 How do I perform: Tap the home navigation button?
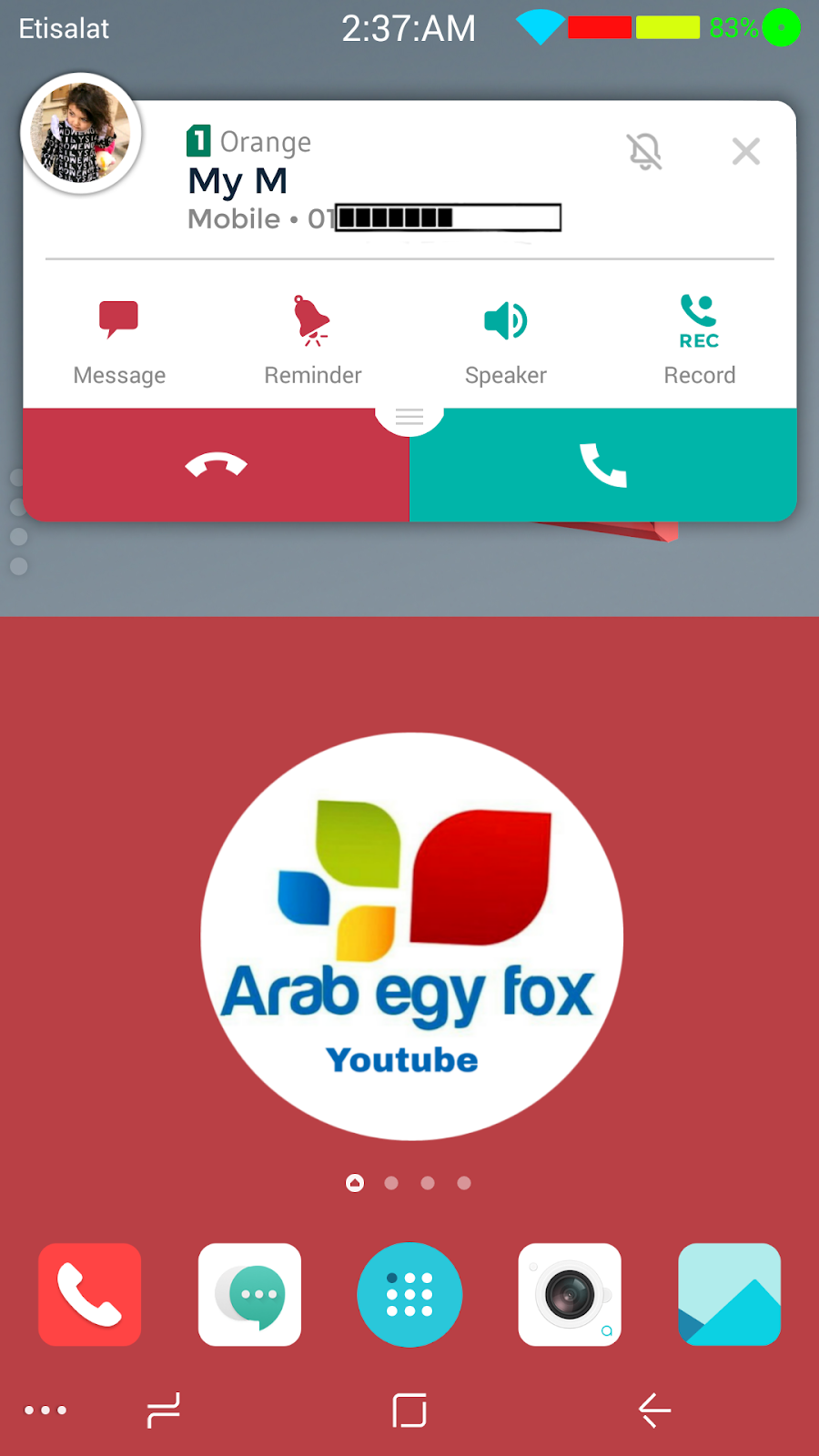point(409,1410)
